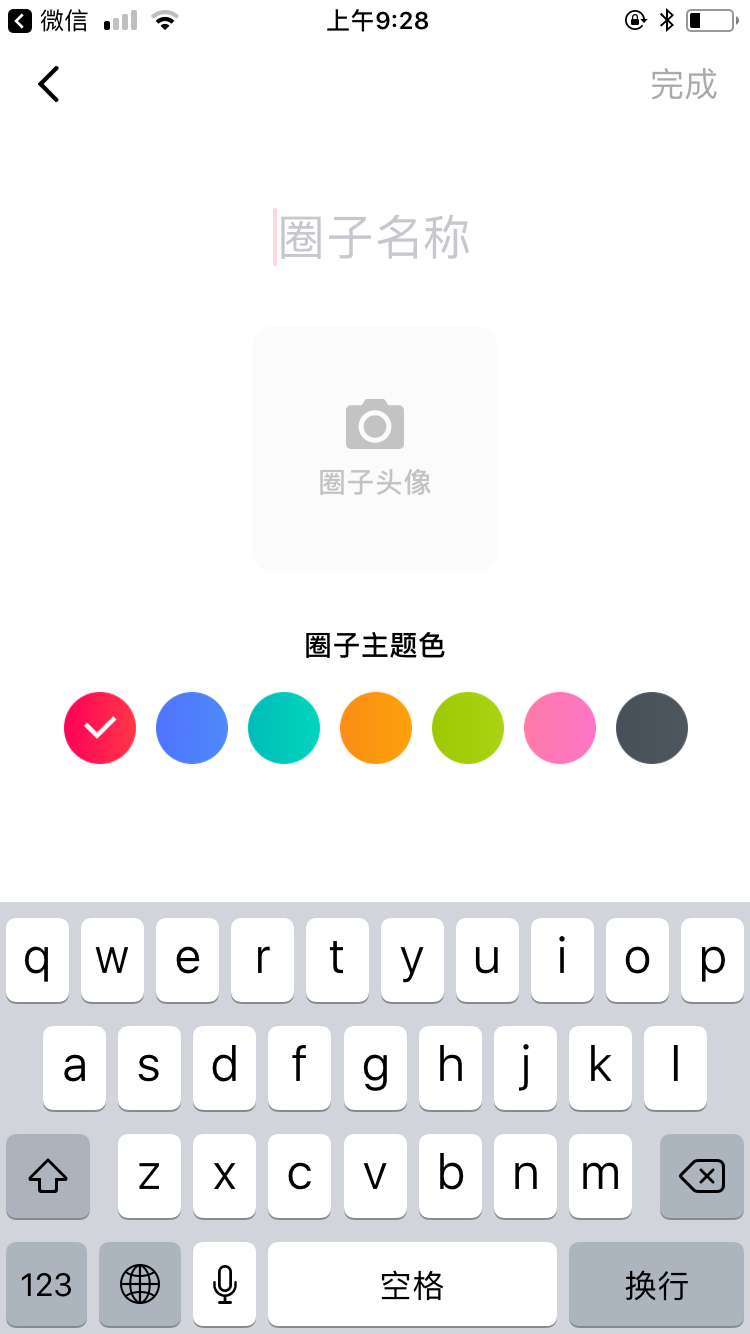The width and height of the screenshot is (750, 1334).
Task: Return to 微信 via status bar link
Action: tap(48, 20)
